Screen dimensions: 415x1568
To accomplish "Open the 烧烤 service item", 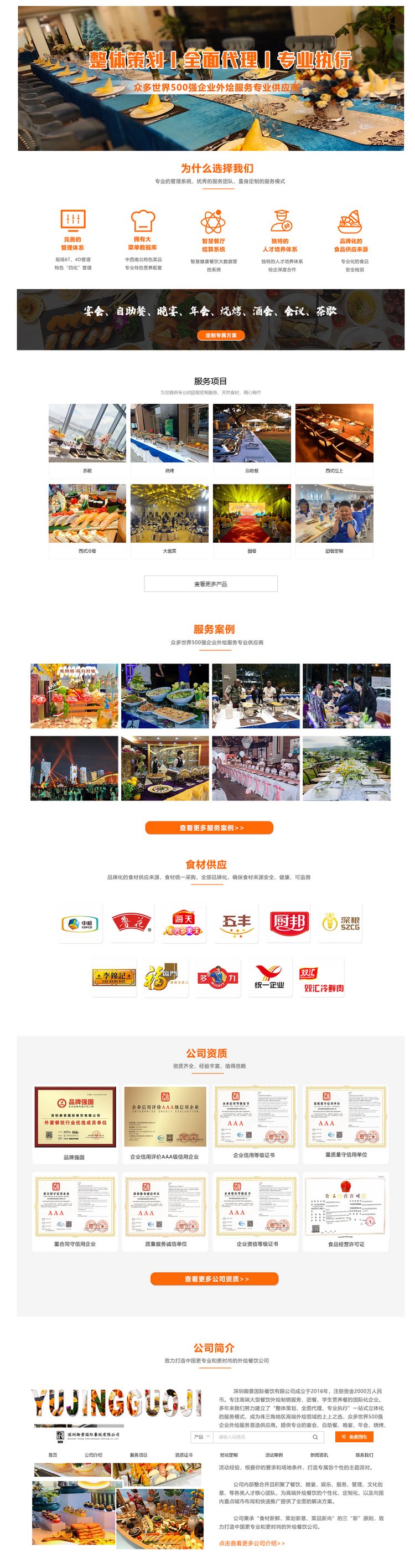I will (x=169, y=439).
